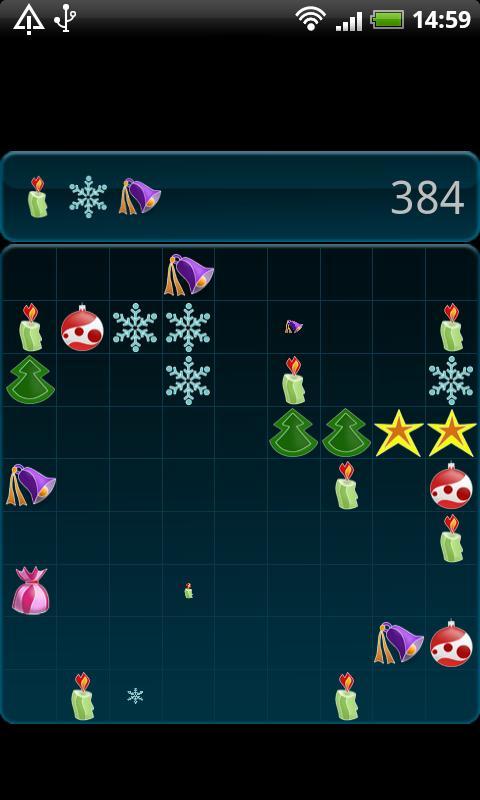
Task: Pick the red ornament directly below a star
Action: 451,486
